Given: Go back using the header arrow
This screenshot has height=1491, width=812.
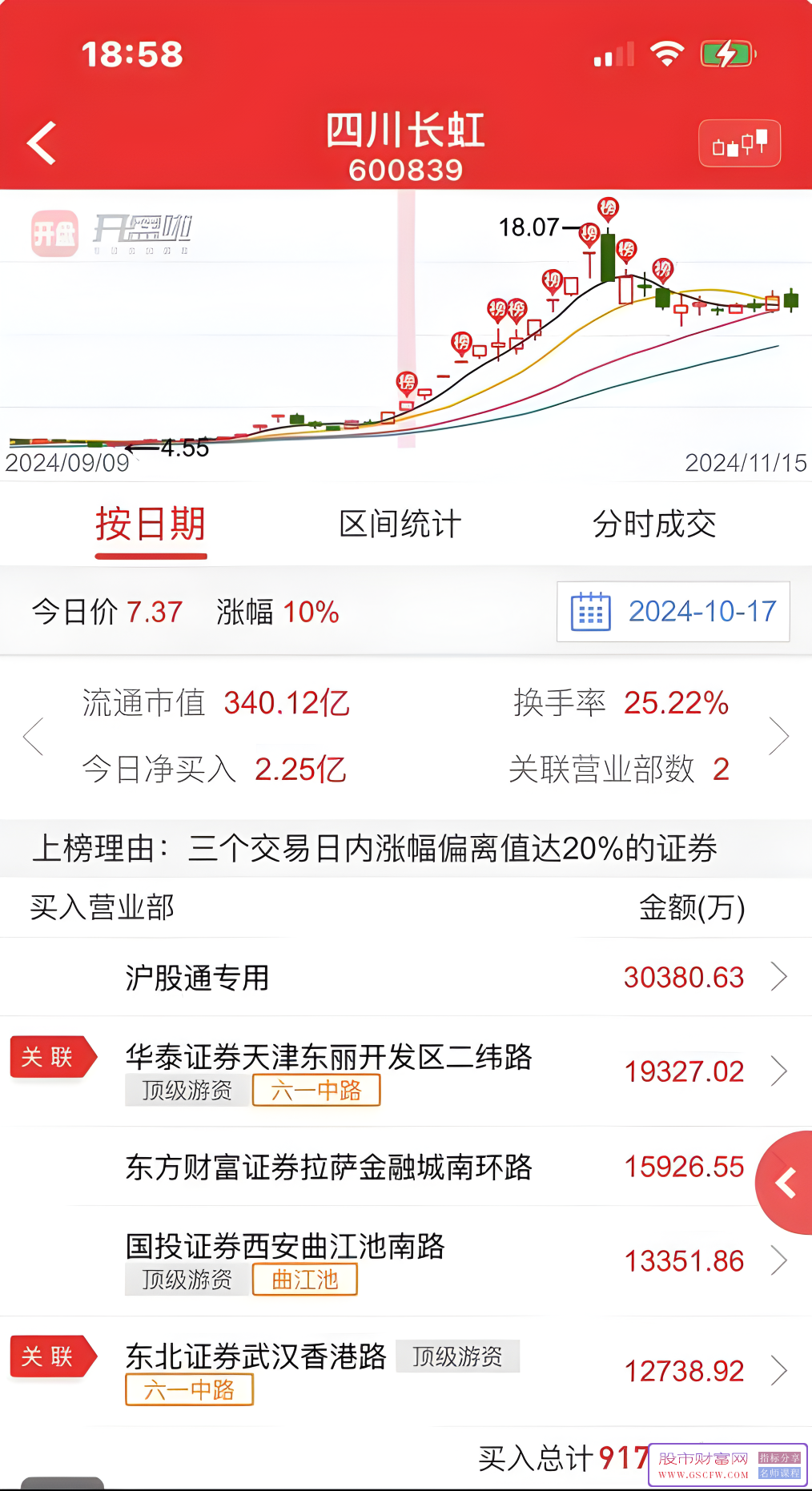Looking at the screenshot, I should pos(42,143).
